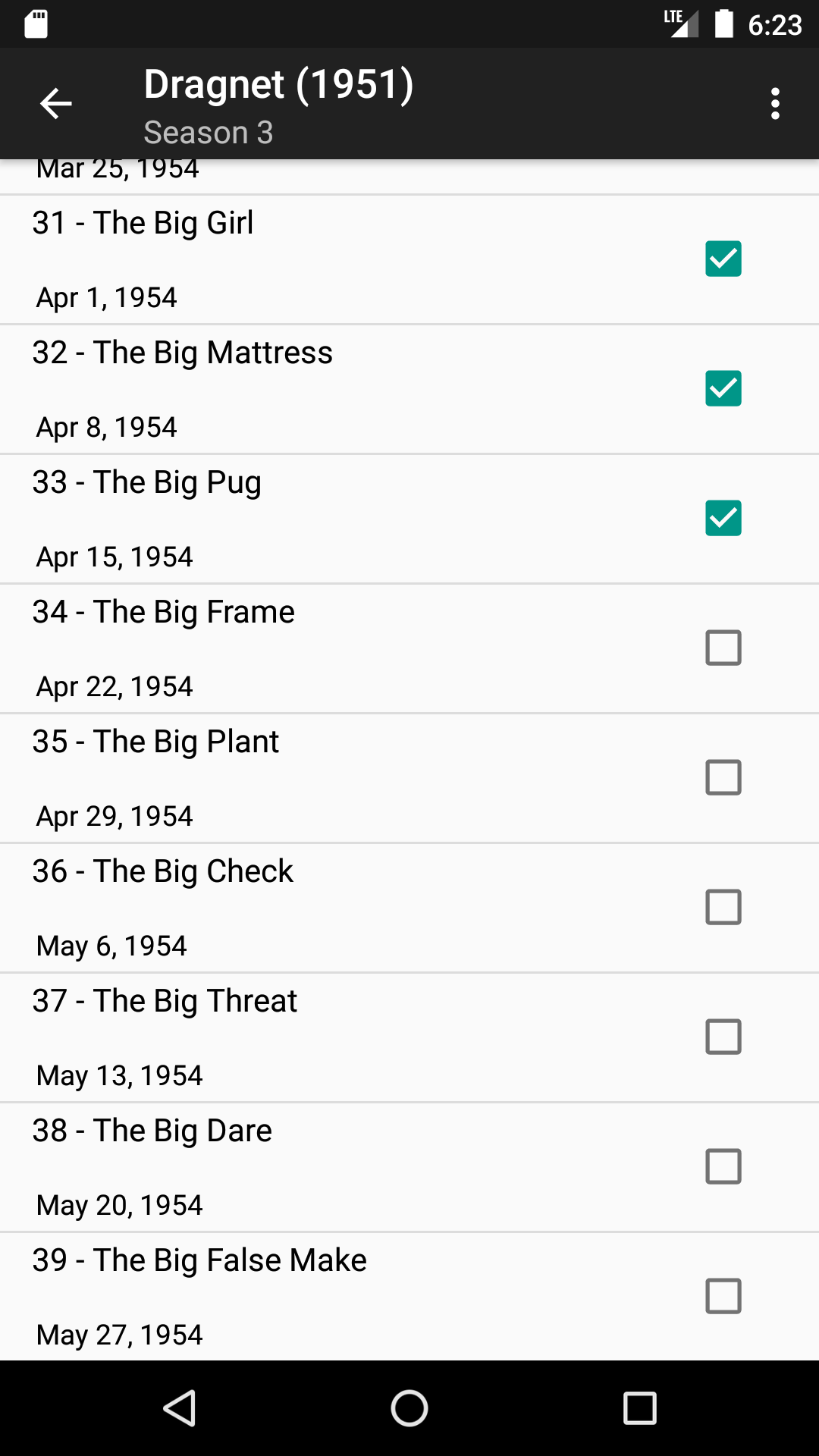This screenshot has width=819, height=1456.
Task: Check episode 39 The Big False Make
Action: (x=723, y=1296)
